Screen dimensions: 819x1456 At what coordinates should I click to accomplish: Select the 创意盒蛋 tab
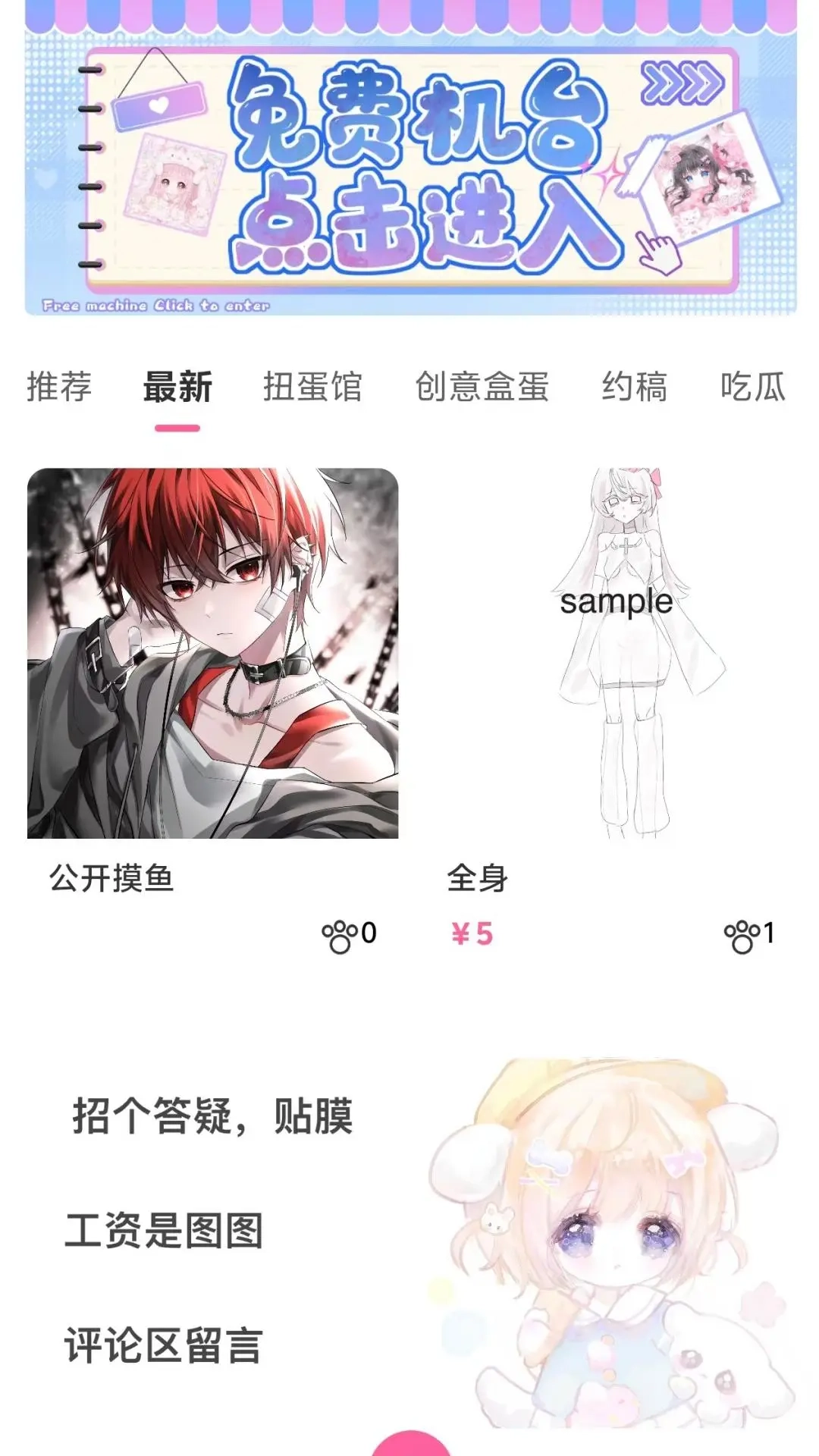pos(483,387)
